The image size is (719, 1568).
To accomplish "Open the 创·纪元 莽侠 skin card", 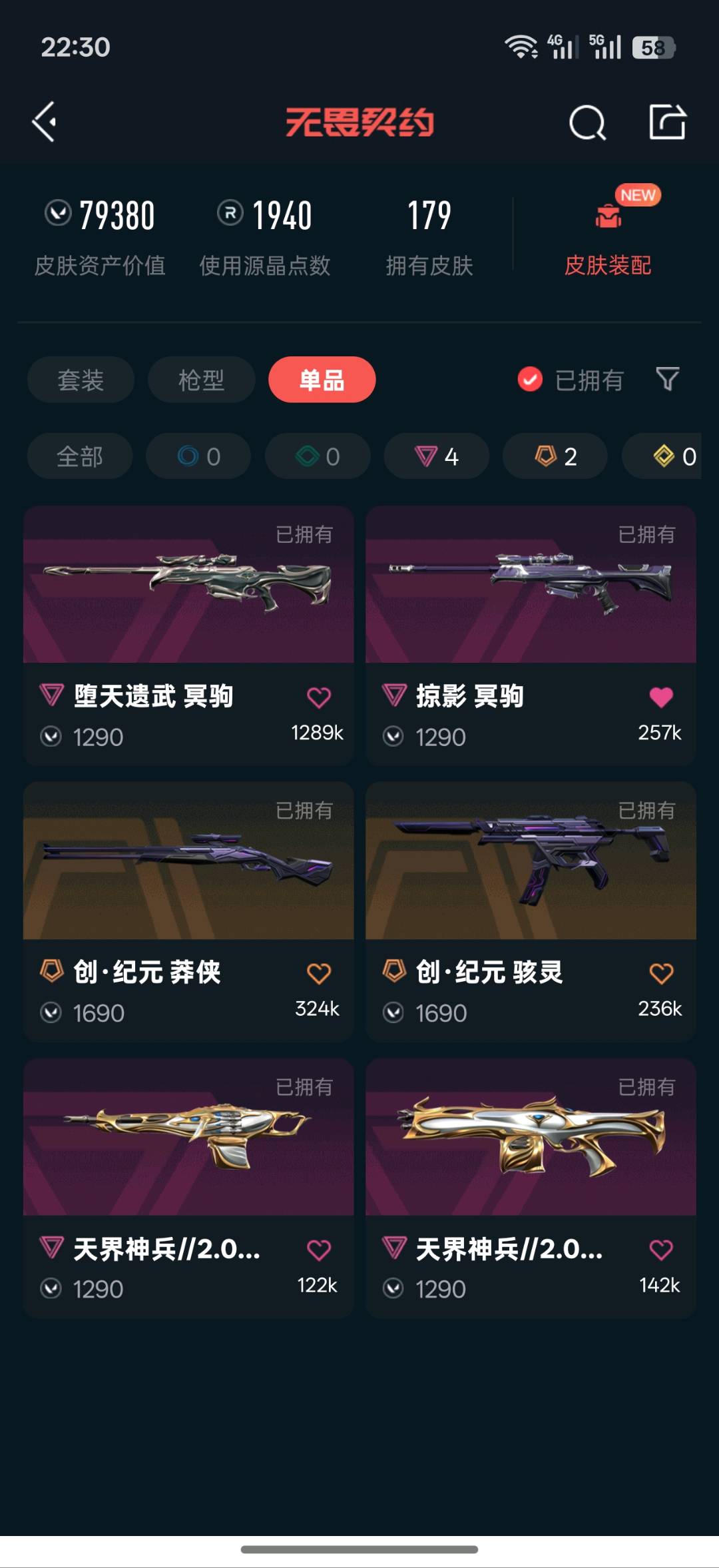I will coord(188,911).
